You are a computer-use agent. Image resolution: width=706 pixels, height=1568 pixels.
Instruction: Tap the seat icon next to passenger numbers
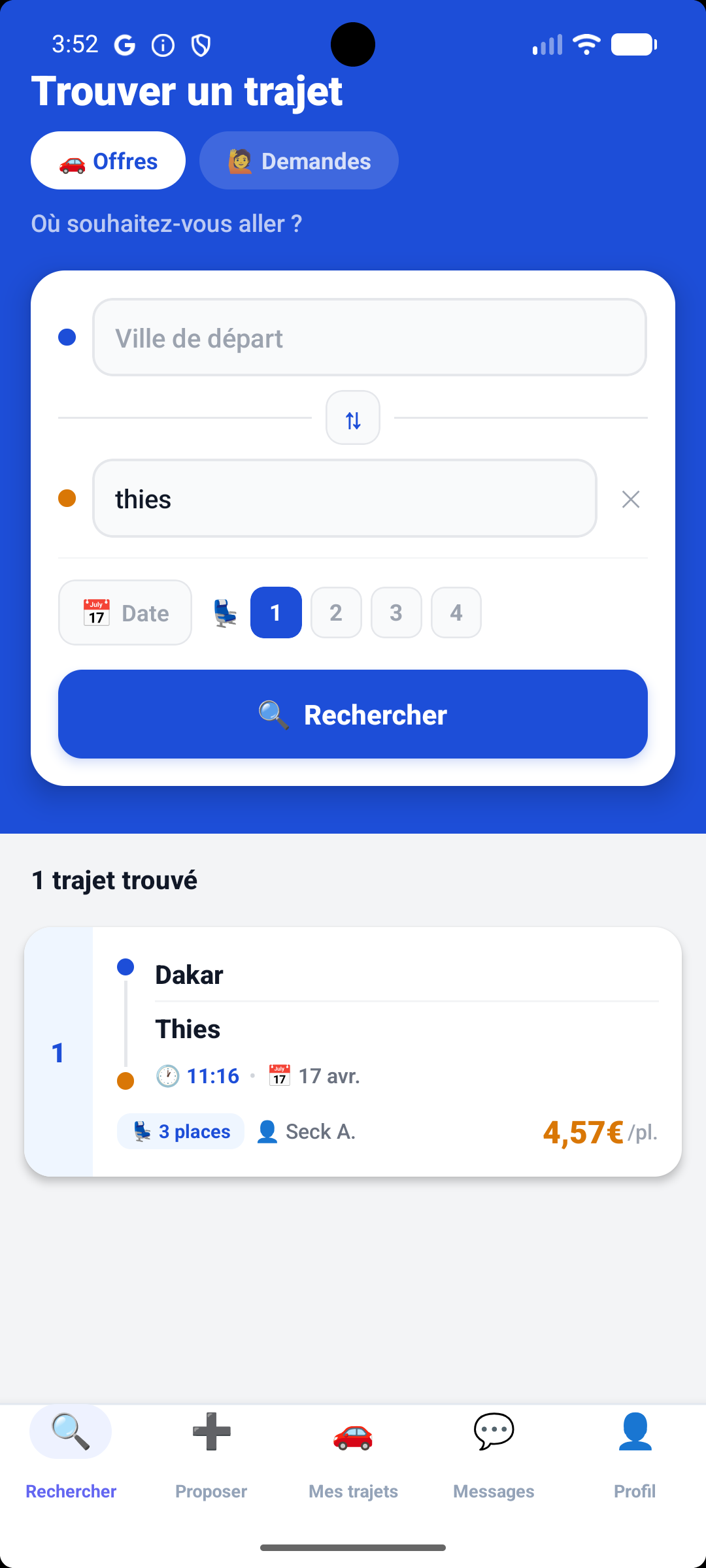click(x=223, y=612)
